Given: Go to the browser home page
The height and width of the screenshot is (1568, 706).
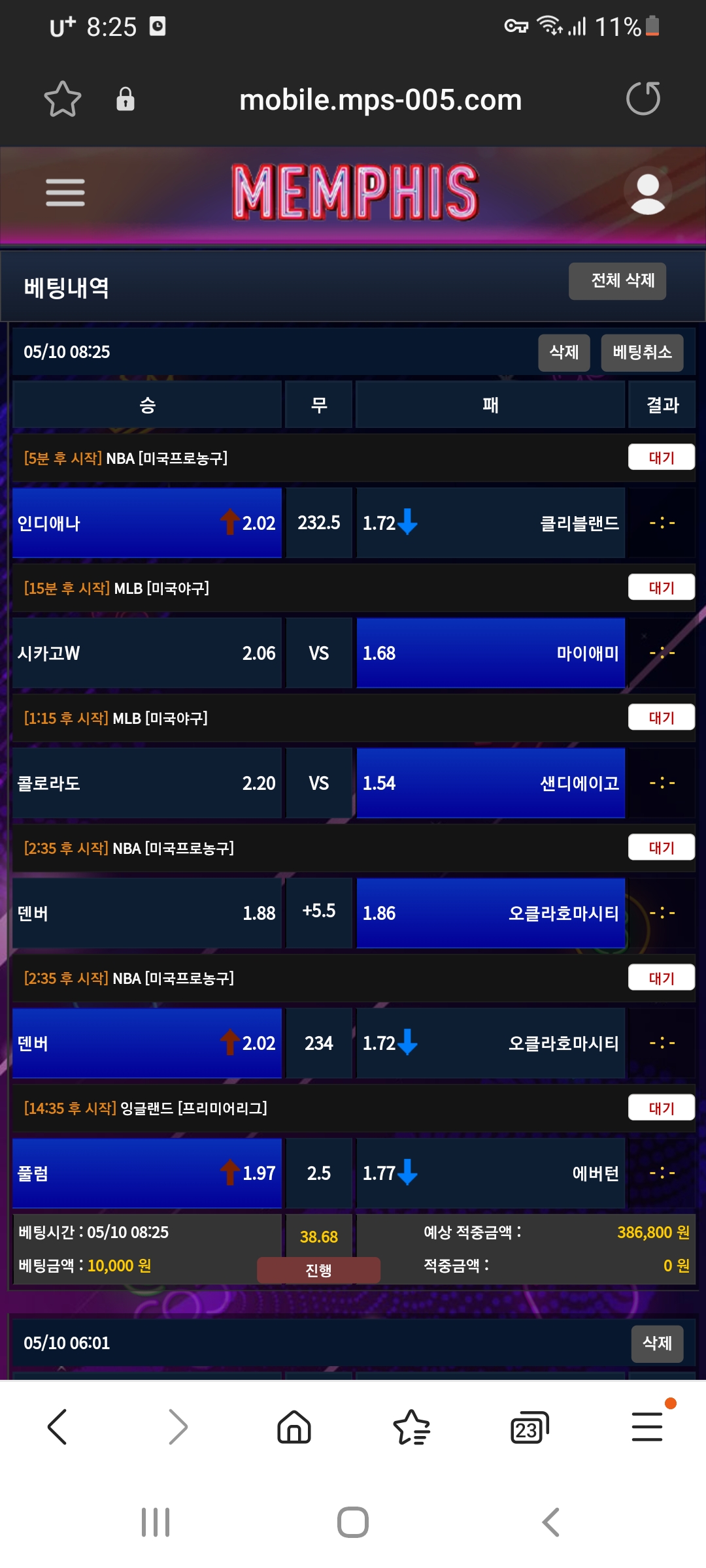Looking at the screenshot, I should (294, 1427).
